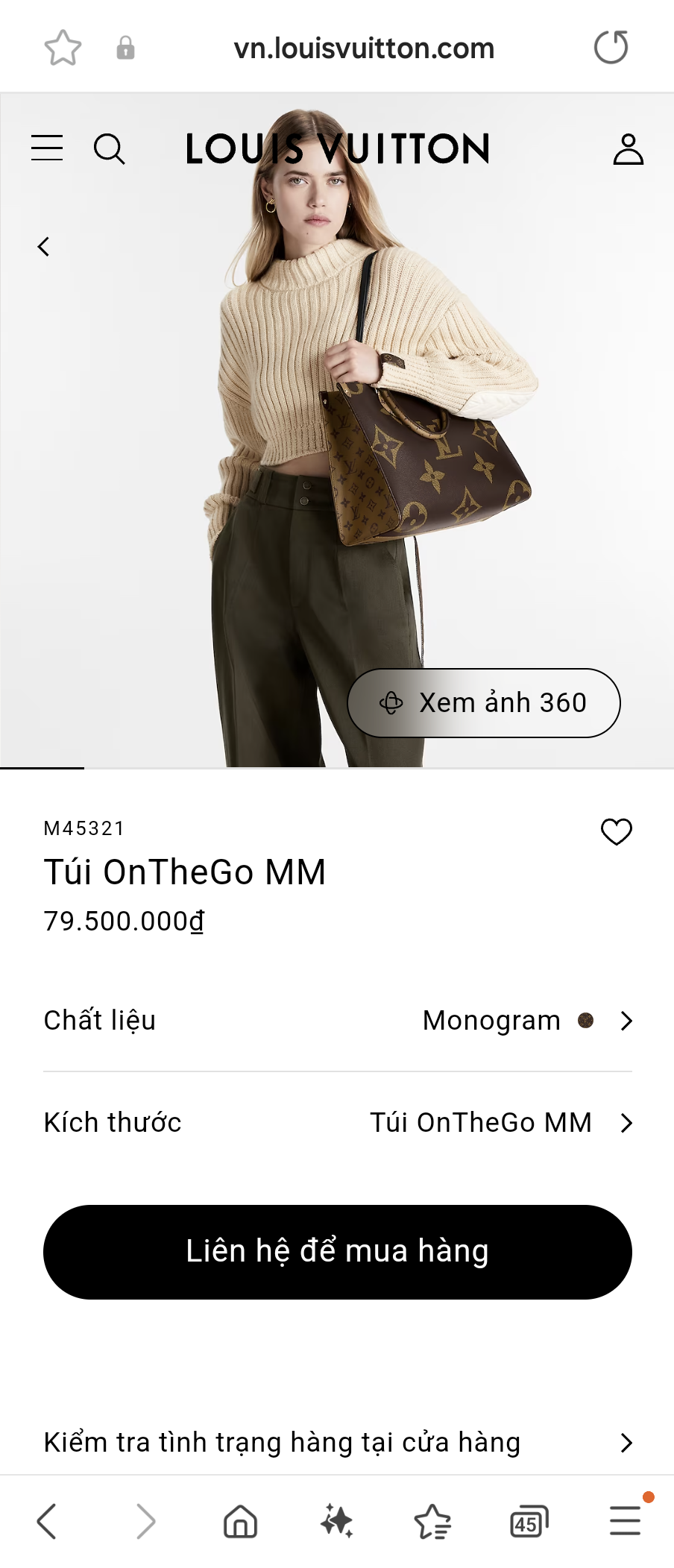Open the Louis Vuitton hamburger menu
Viewport: 674px width, 1568px height.
click(x=46, y=148)
